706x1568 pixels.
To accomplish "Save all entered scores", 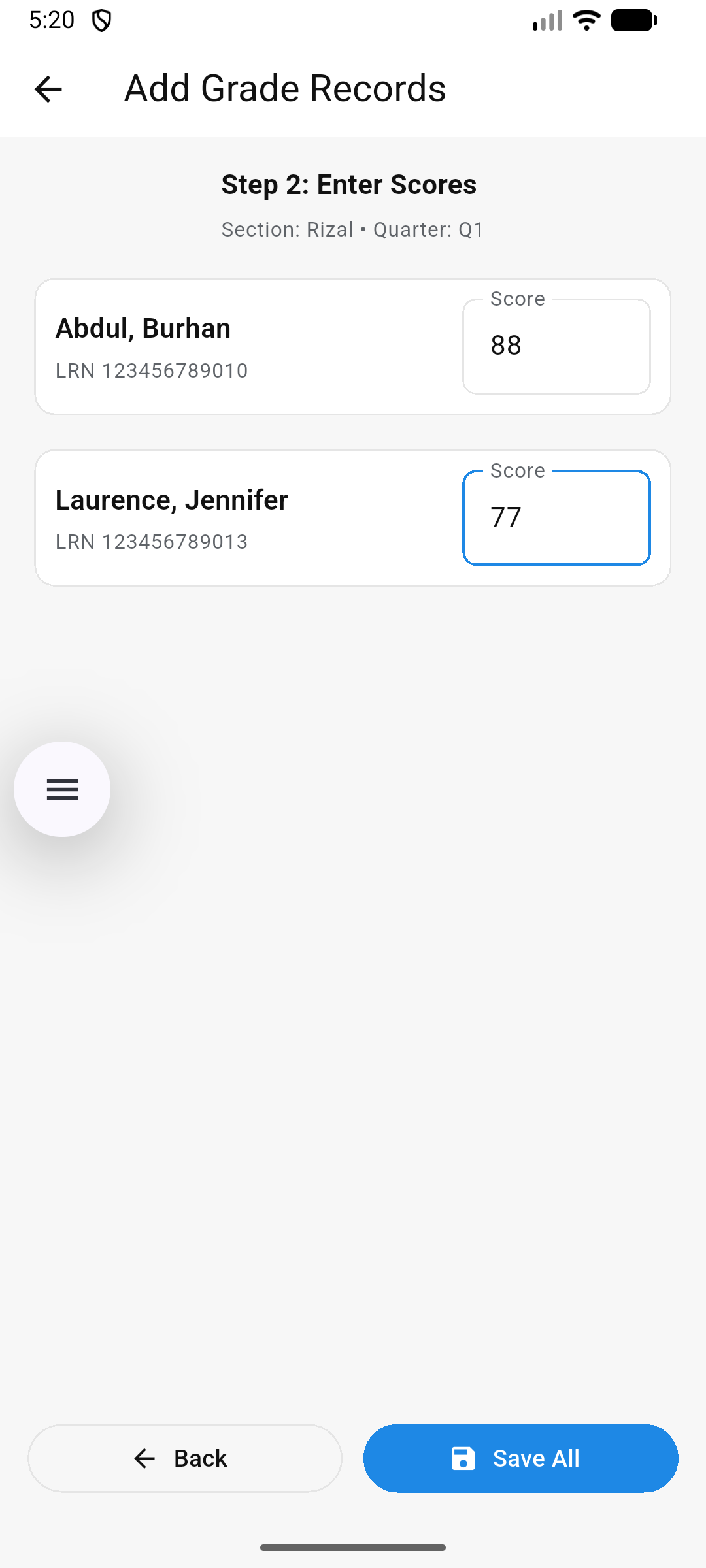I will 520,1458.
